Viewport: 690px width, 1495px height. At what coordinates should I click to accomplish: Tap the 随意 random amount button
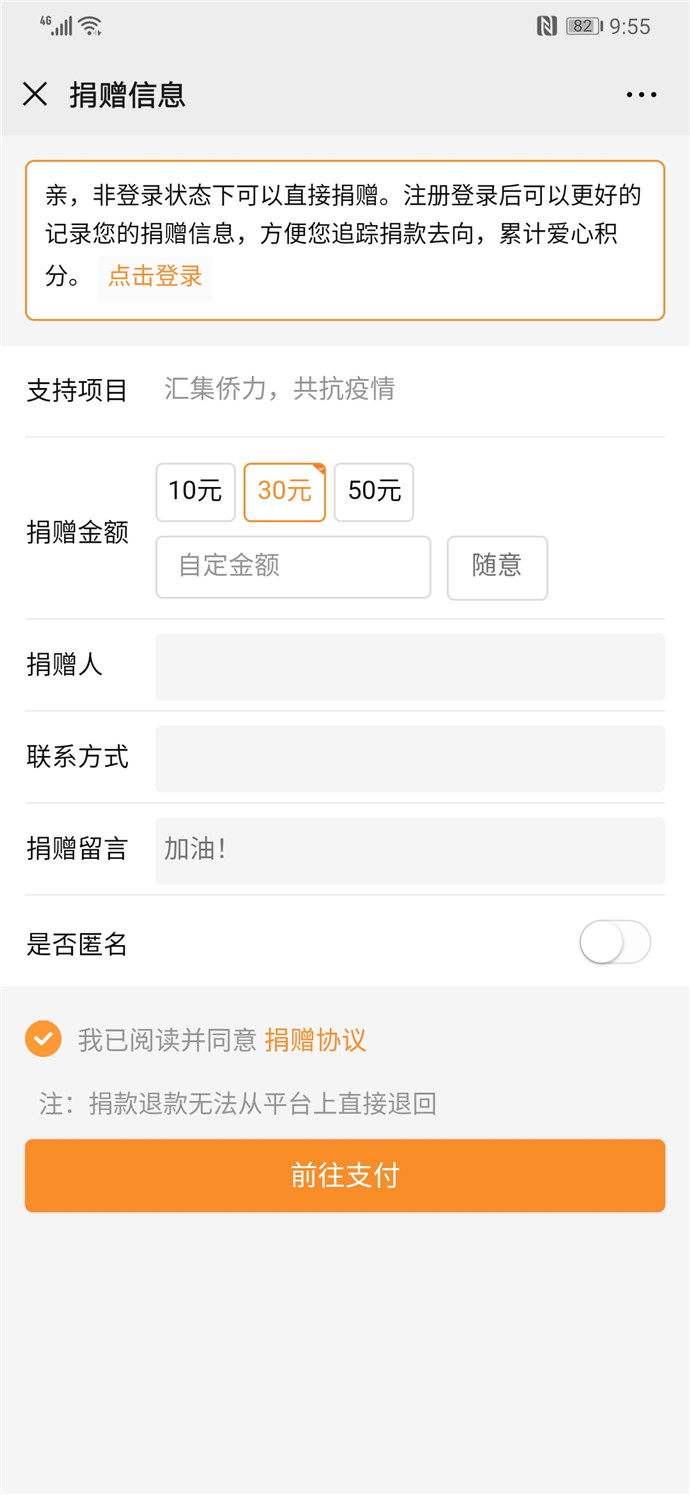[x=497, y=567]
